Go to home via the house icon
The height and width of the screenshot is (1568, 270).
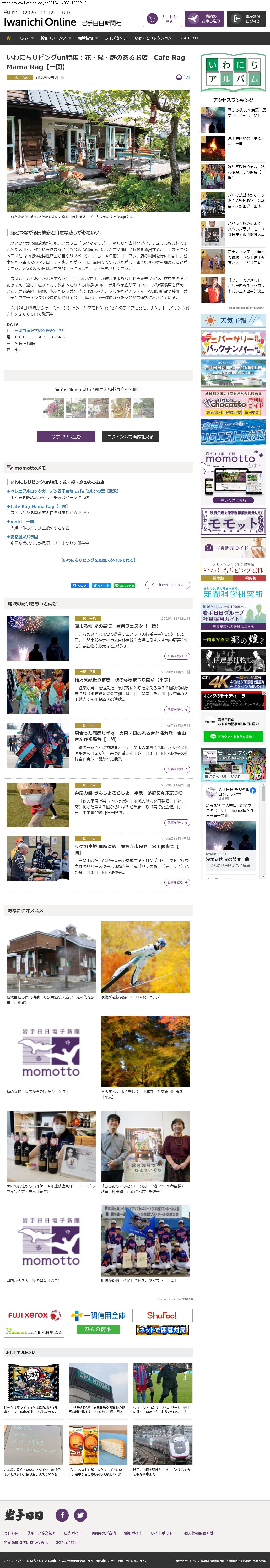point(8,38)
